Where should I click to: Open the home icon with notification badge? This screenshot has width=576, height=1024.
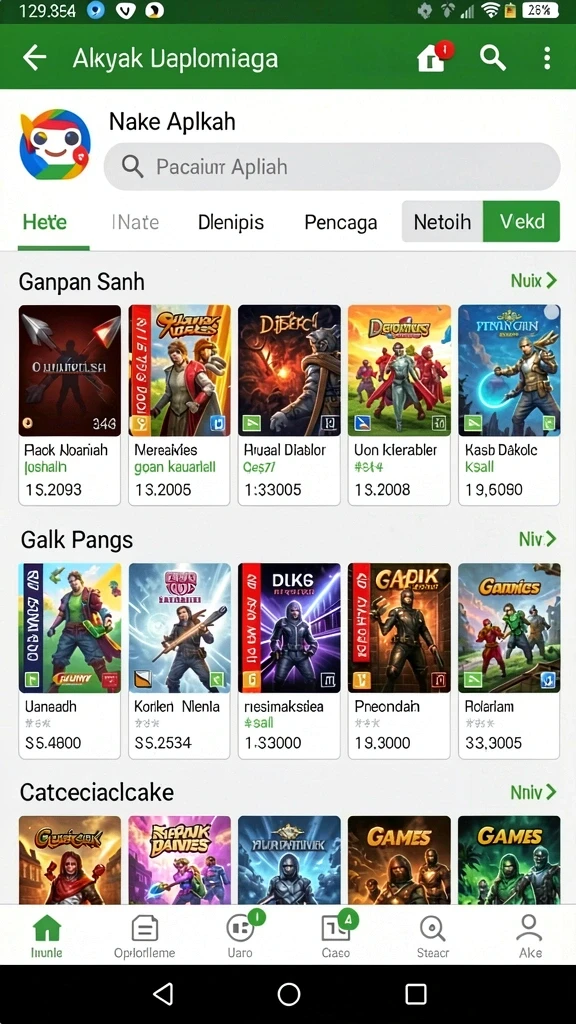point(434,57)
